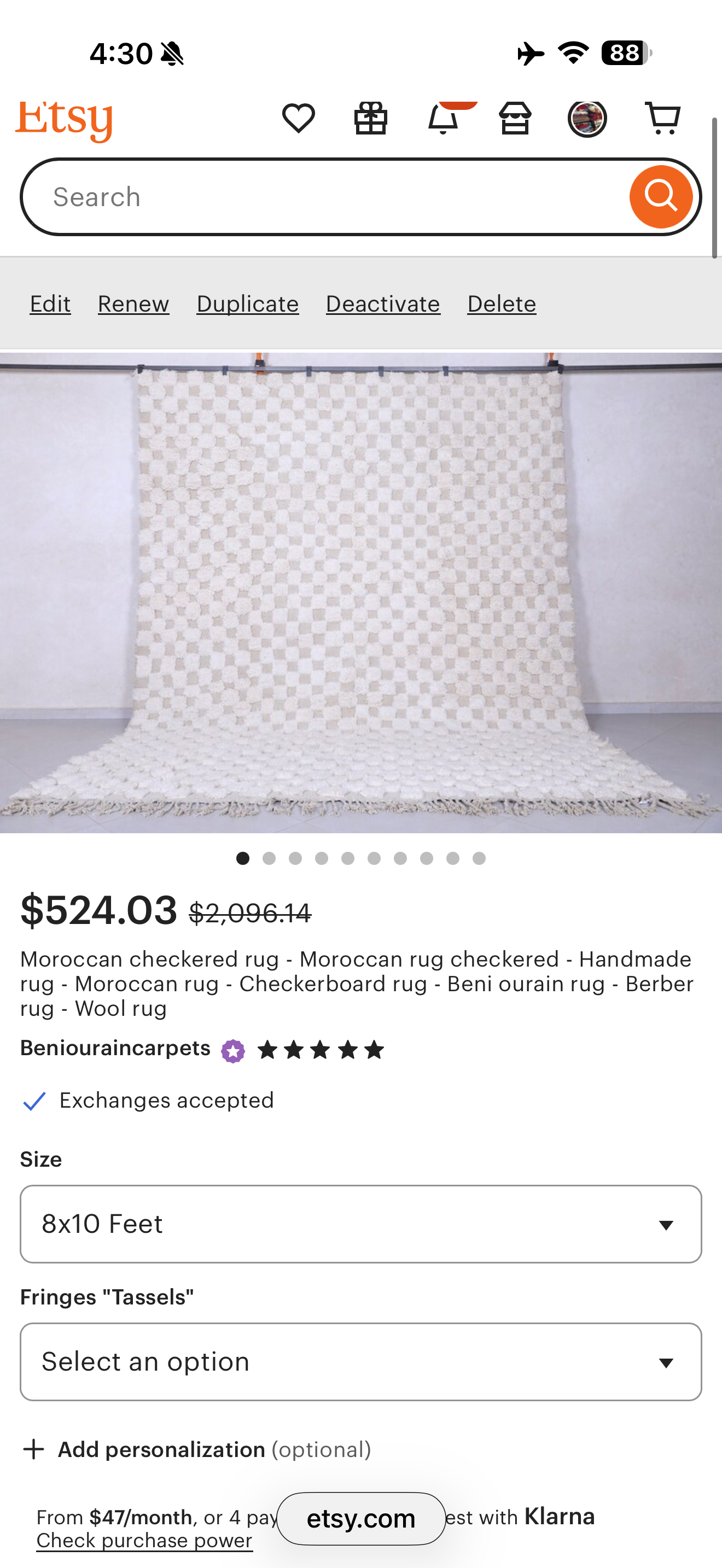The height and width of the screenshot is (1568, 722).
Task: Open the checkered rug photo
Action: point(361,593)
